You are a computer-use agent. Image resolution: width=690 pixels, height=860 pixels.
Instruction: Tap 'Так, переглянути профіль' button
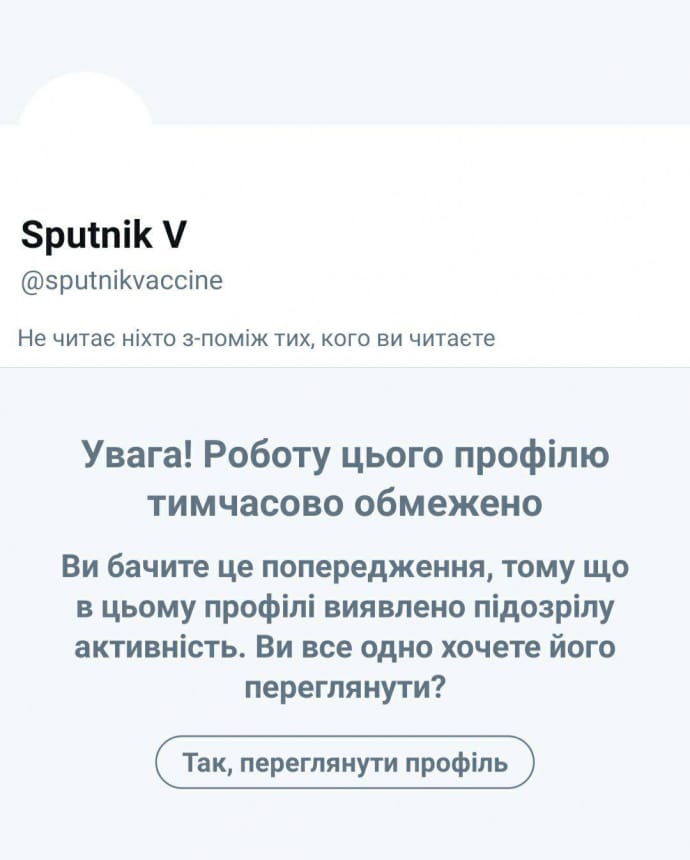tap(345, 763)
